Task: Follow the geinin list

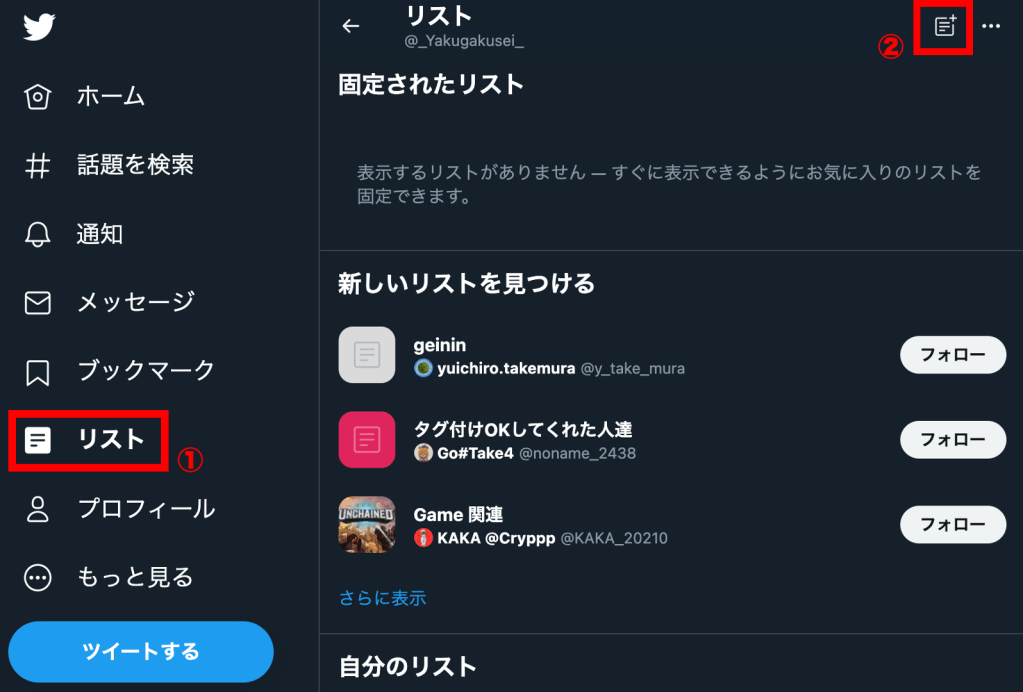Action: pos(953,355)
